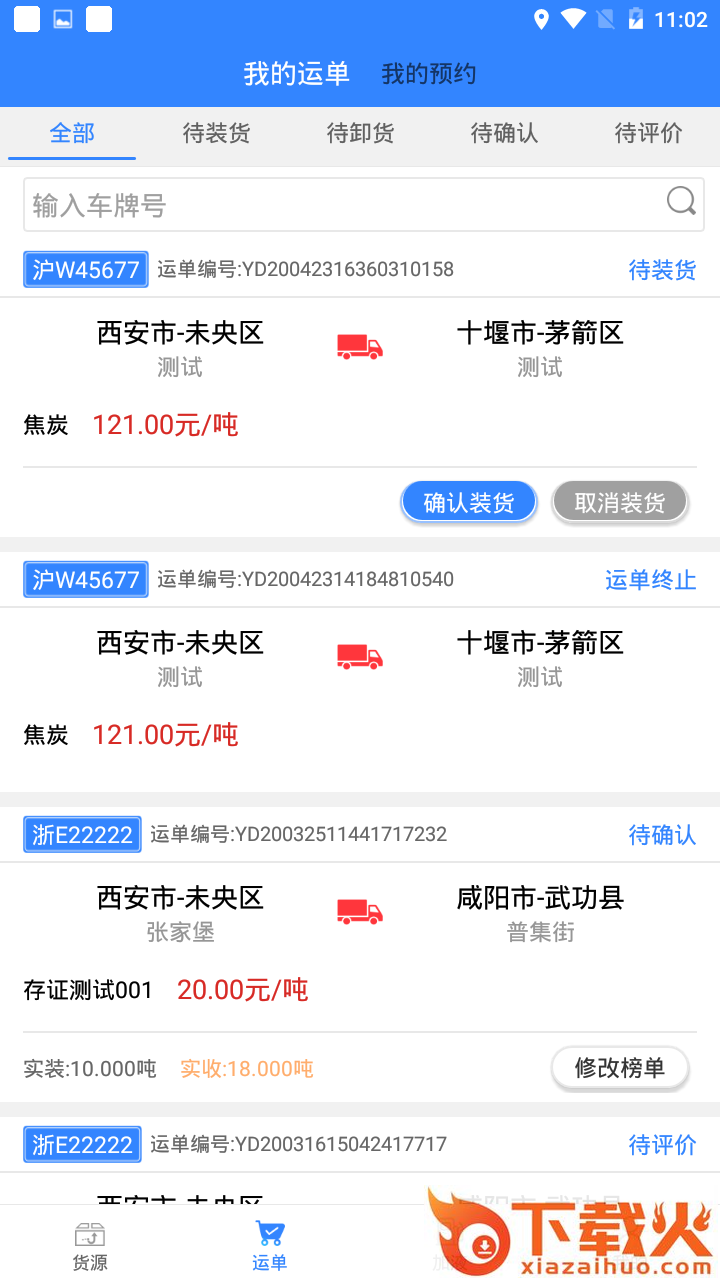This screenshot has height=1280, width=720.
Task: Filter waybills by 待卸货
Action: pos(360,134)
